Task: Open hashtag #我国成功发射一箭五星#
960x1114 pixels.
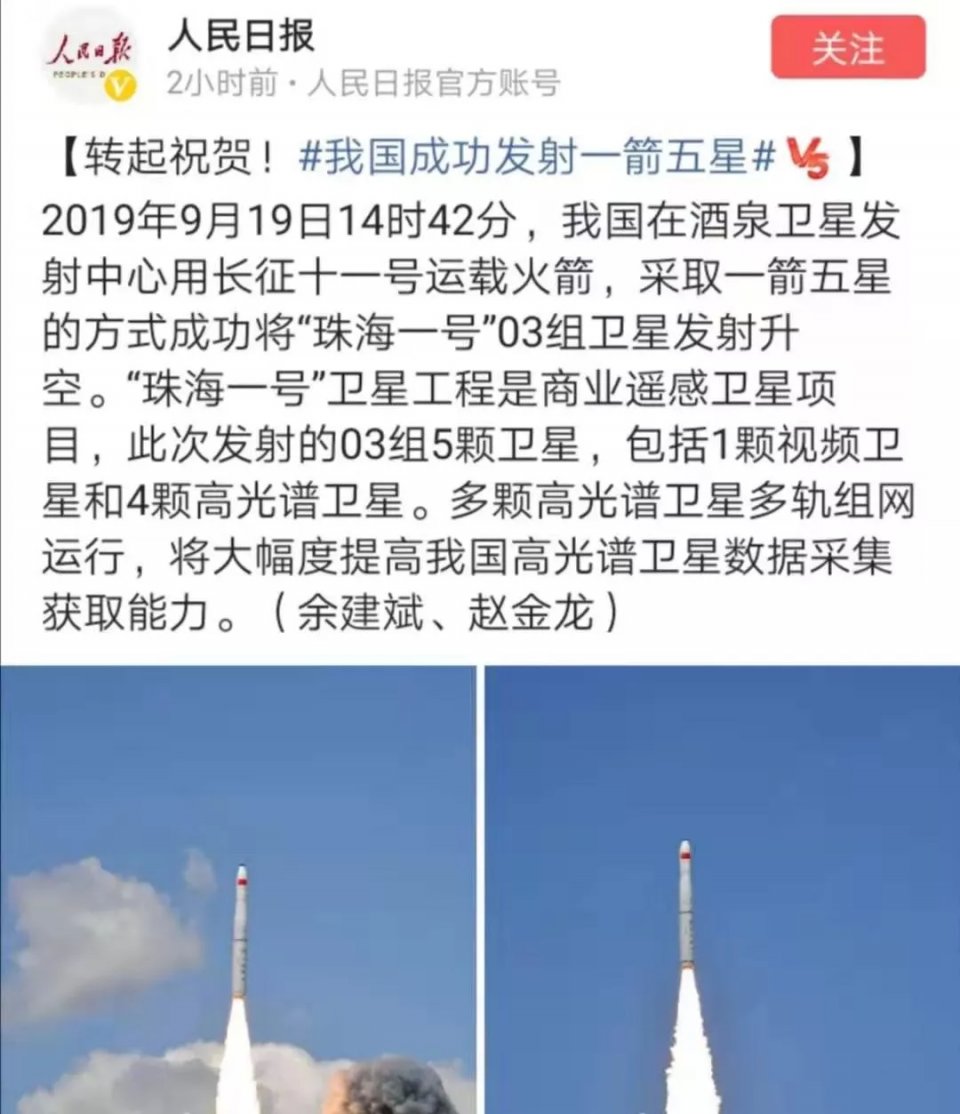Action: tap(538, 157)
